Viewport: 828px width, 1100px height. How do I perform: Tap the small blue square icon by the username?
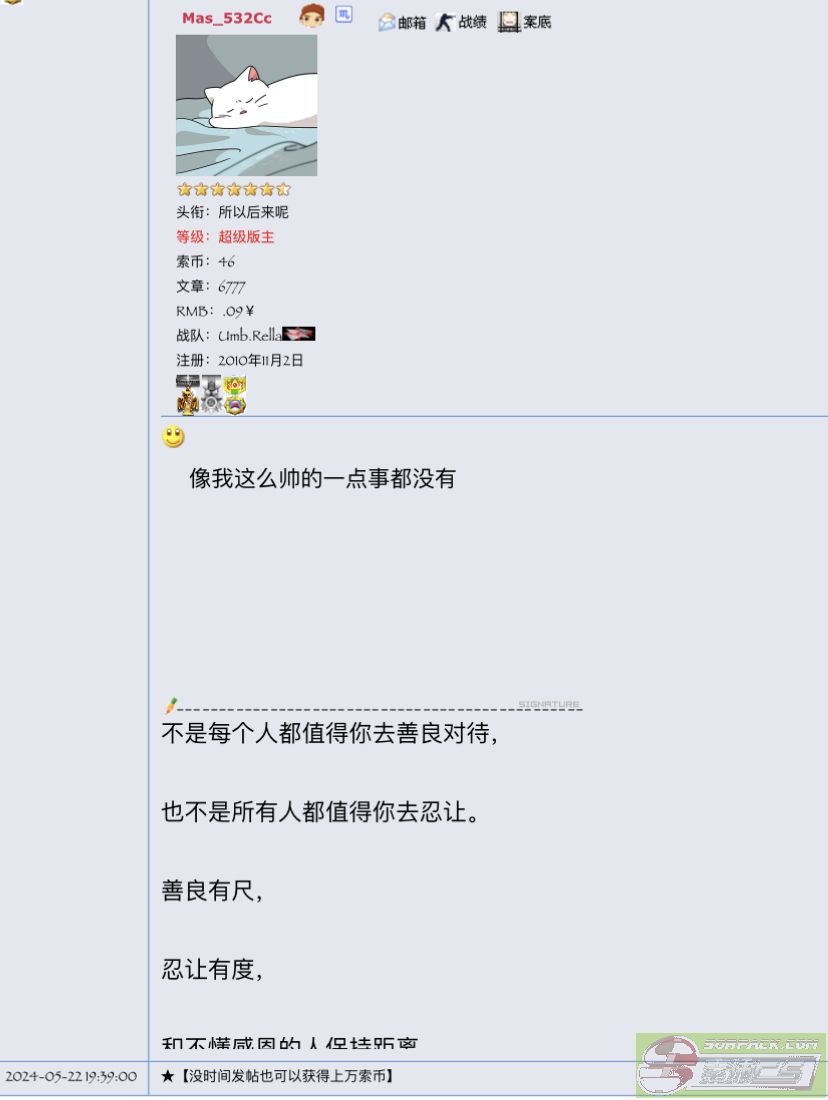[343, 15]
